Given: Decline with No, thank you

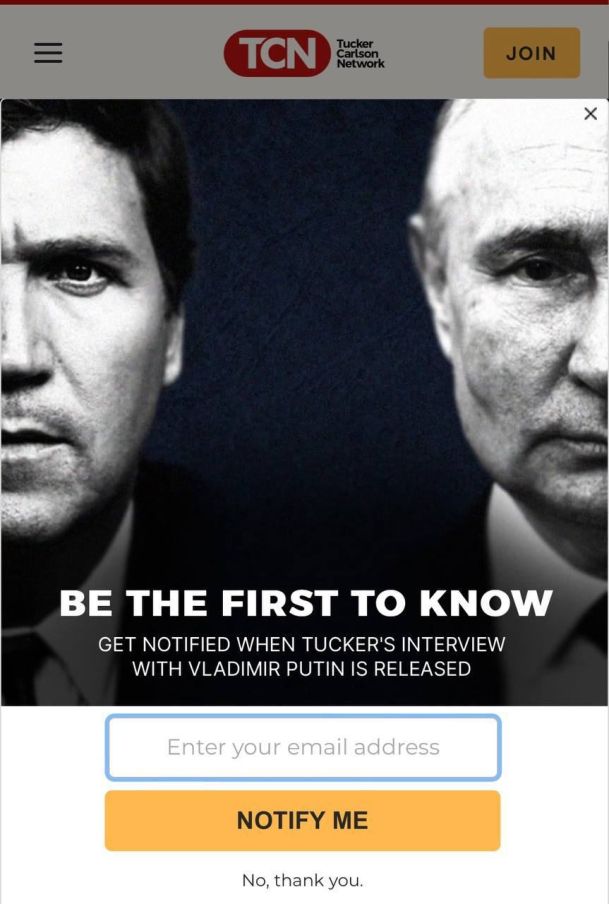Looking at the screenshot, I should pos(302,880).
